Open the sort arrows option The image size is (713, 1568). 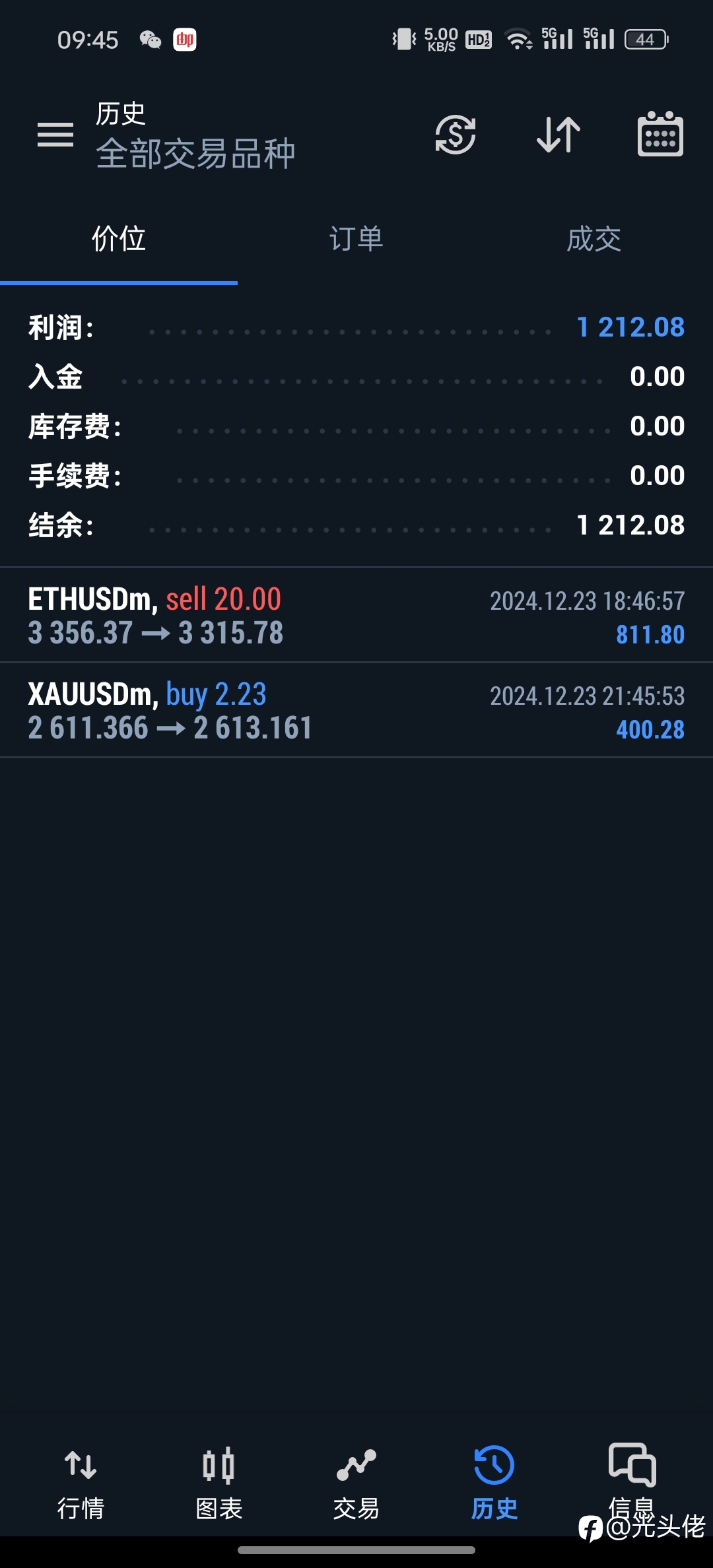tap(559, 135)
